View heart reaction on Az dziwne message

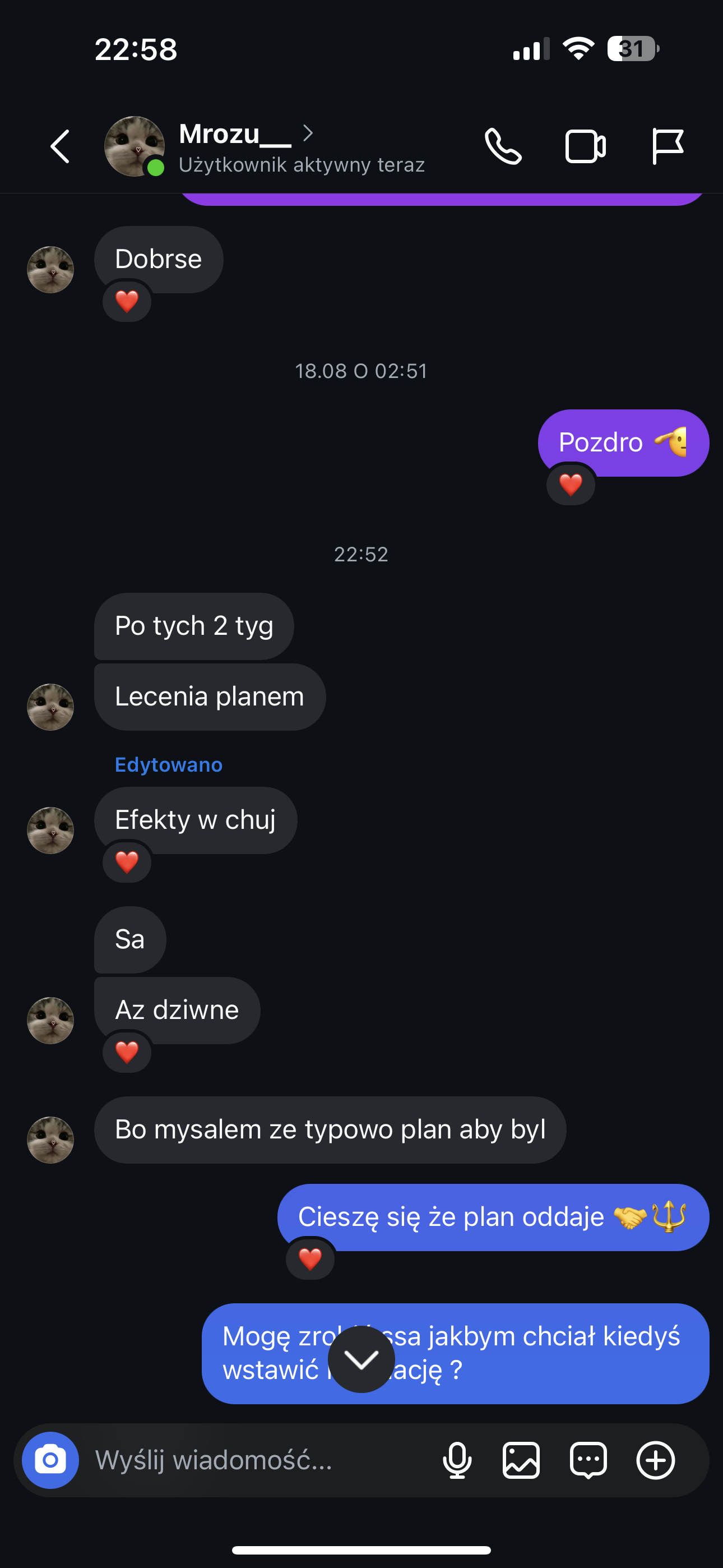pyautogui.click(x=127, y=1052)
